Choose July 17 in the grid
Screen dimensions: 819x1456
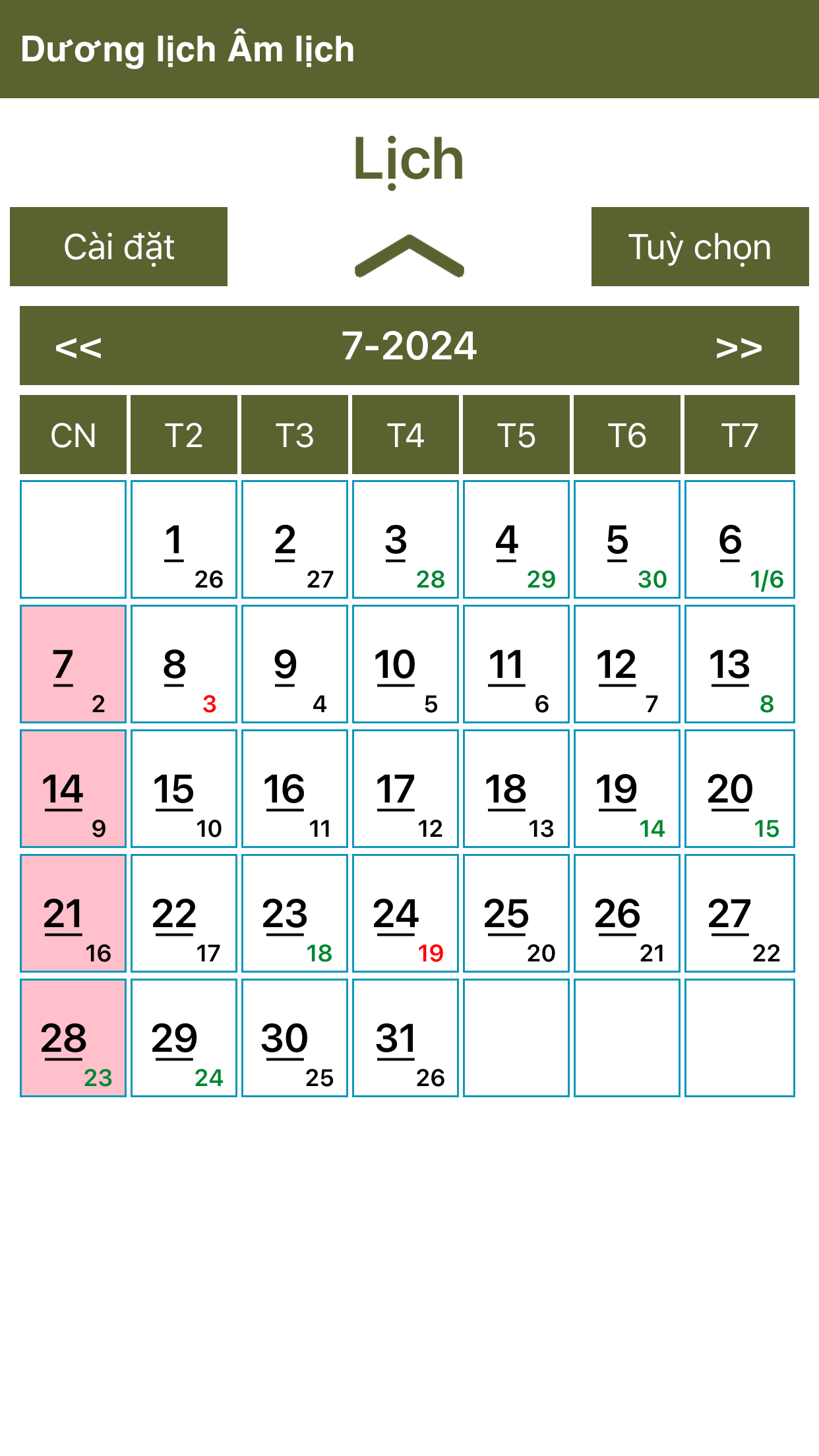click(x=405, y=789)
